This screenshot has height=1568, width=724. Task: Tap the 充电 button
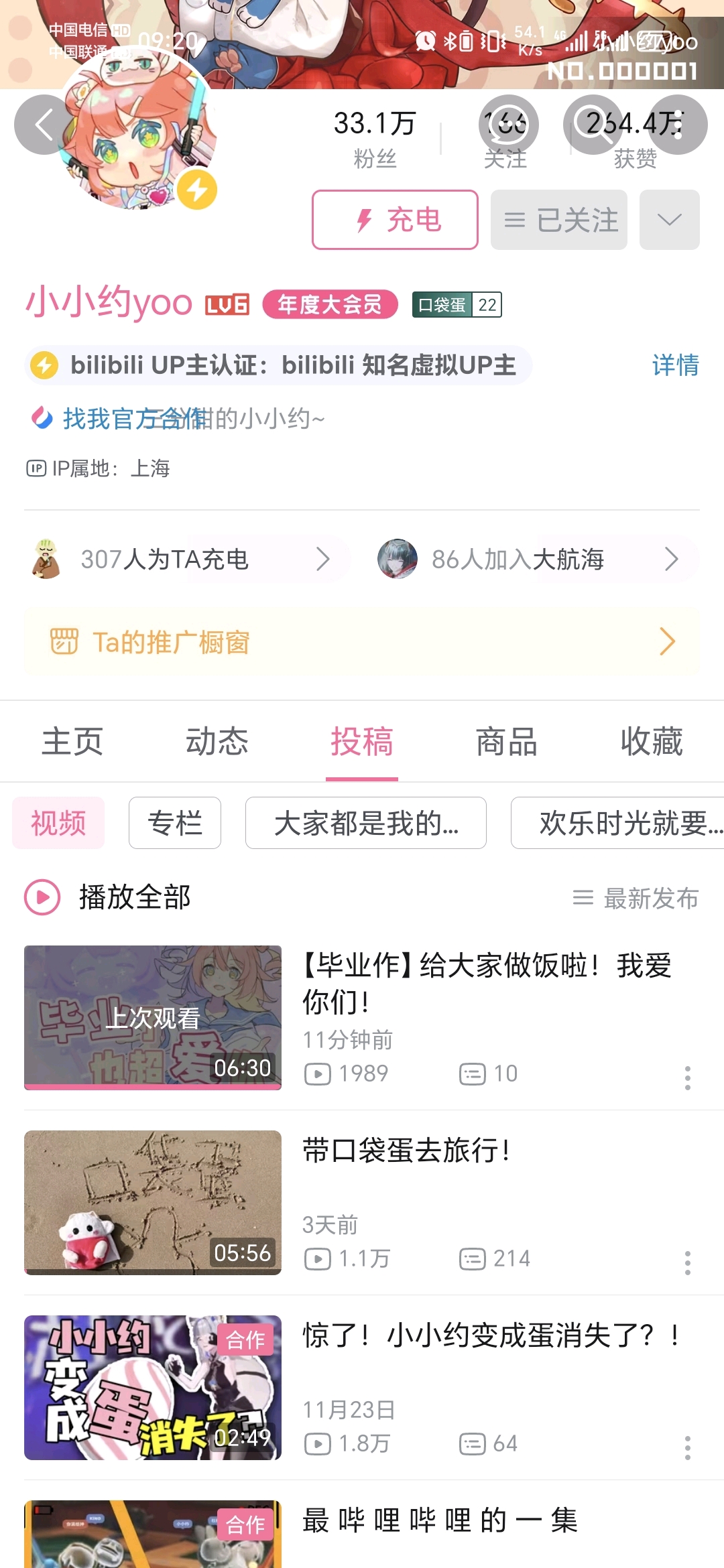(x=395, y=220)
